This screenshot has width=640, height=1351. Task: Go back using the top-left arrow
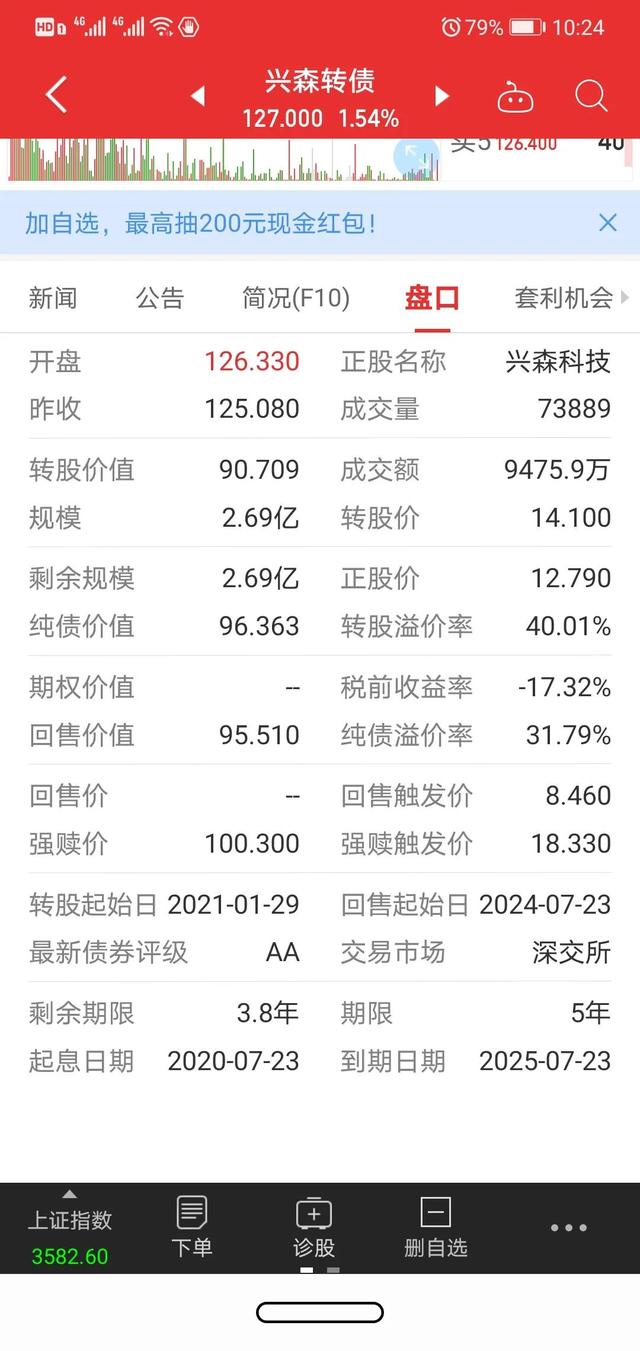57,96
